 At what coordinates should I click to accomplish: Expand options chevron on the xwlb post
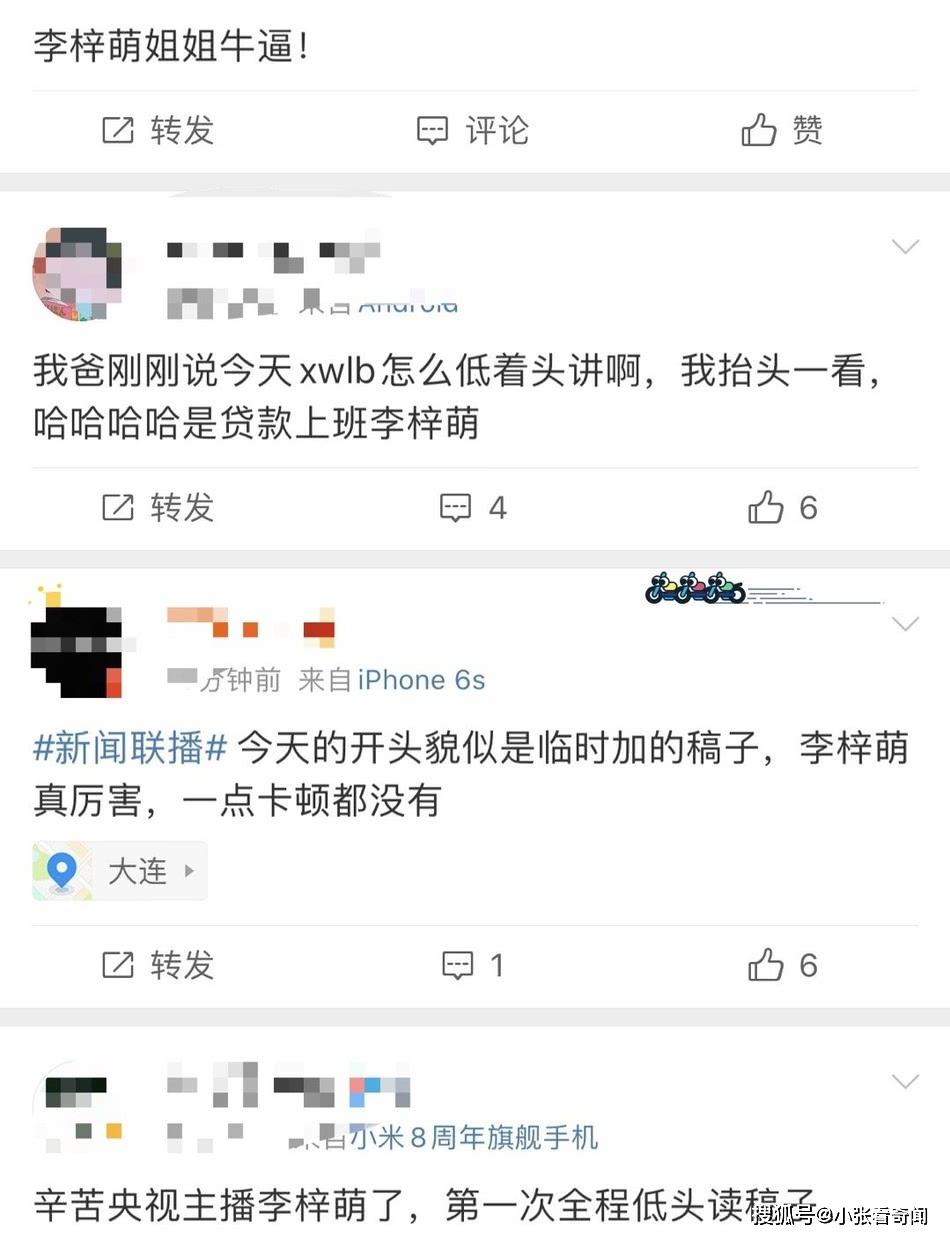pos(905,246)
